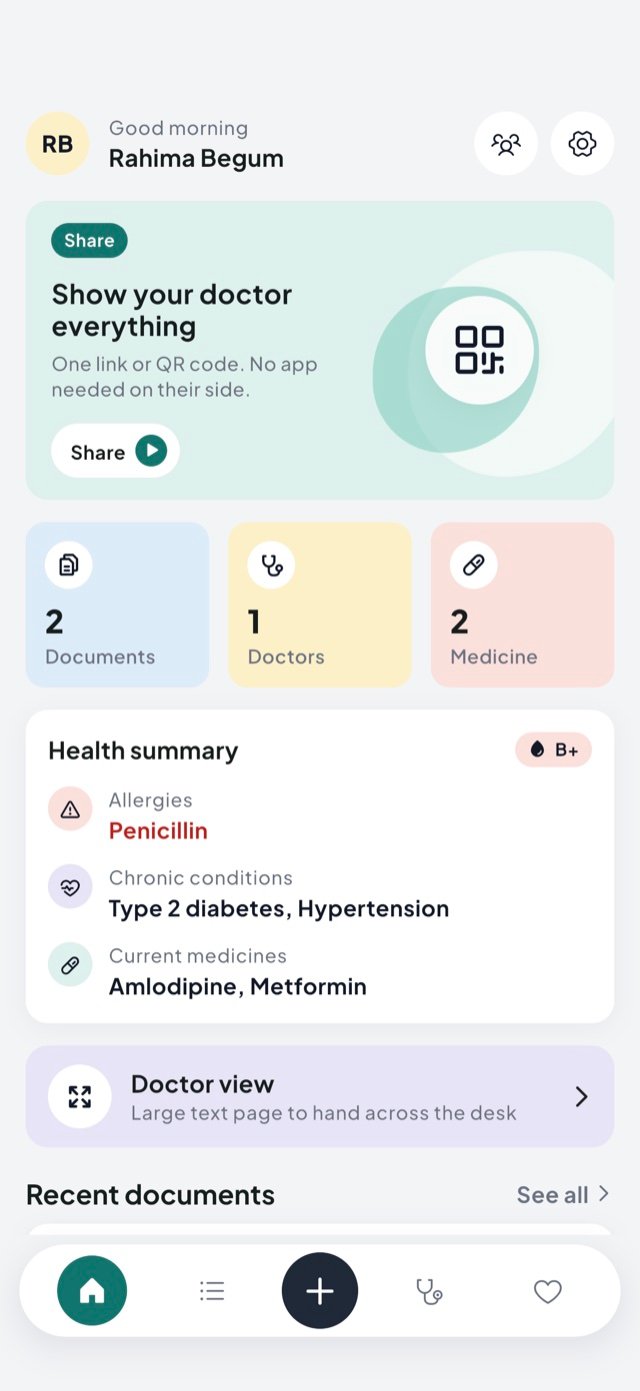Image resolution: width=640 pixels, height=1391 pixels.
Task: Open the RB profile avatar
Action: click(57, 144)
